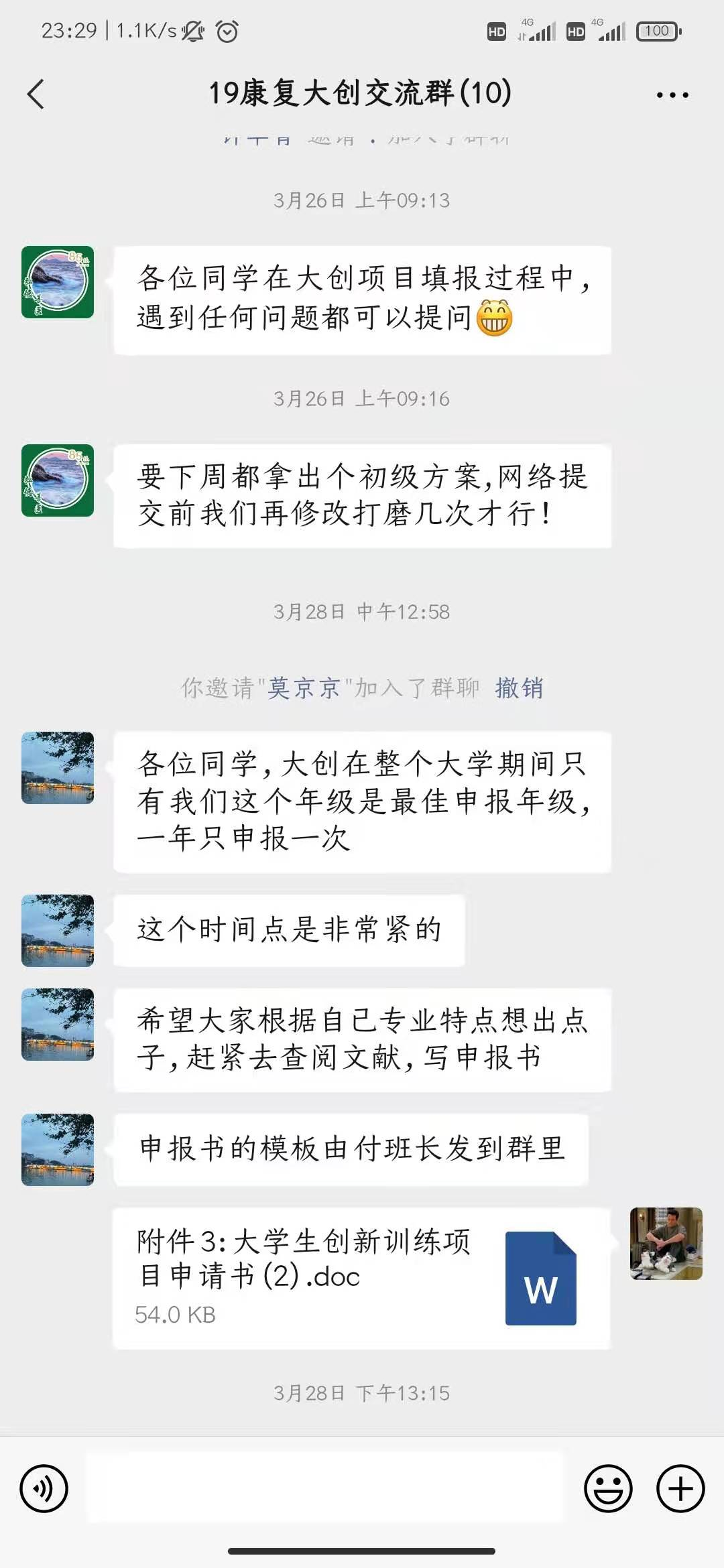Open the plus attachments menu
The image size is (724, 1568).
point(680,1489)
